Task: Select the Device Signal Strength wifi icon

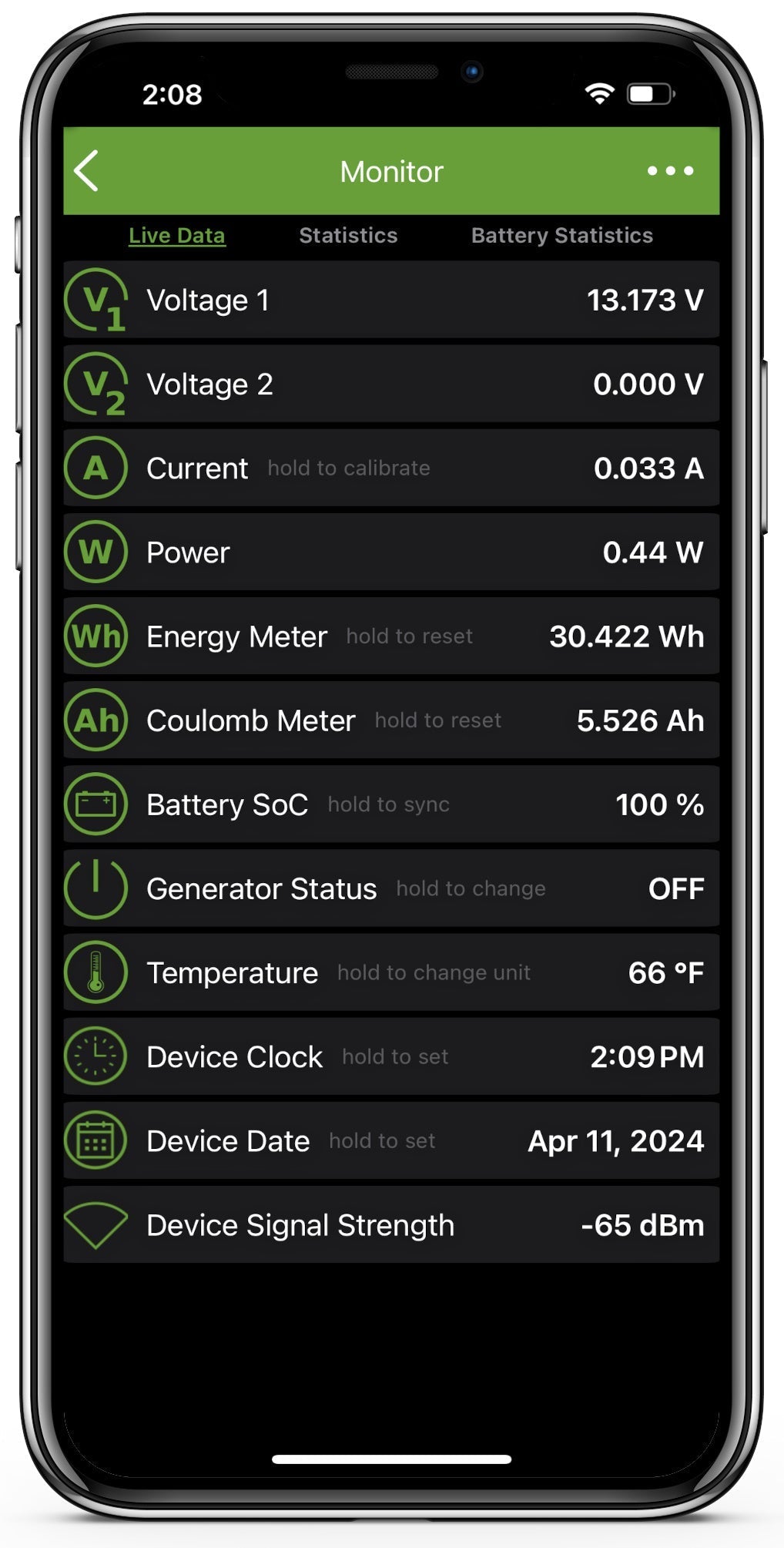Action: (96, 1224)
